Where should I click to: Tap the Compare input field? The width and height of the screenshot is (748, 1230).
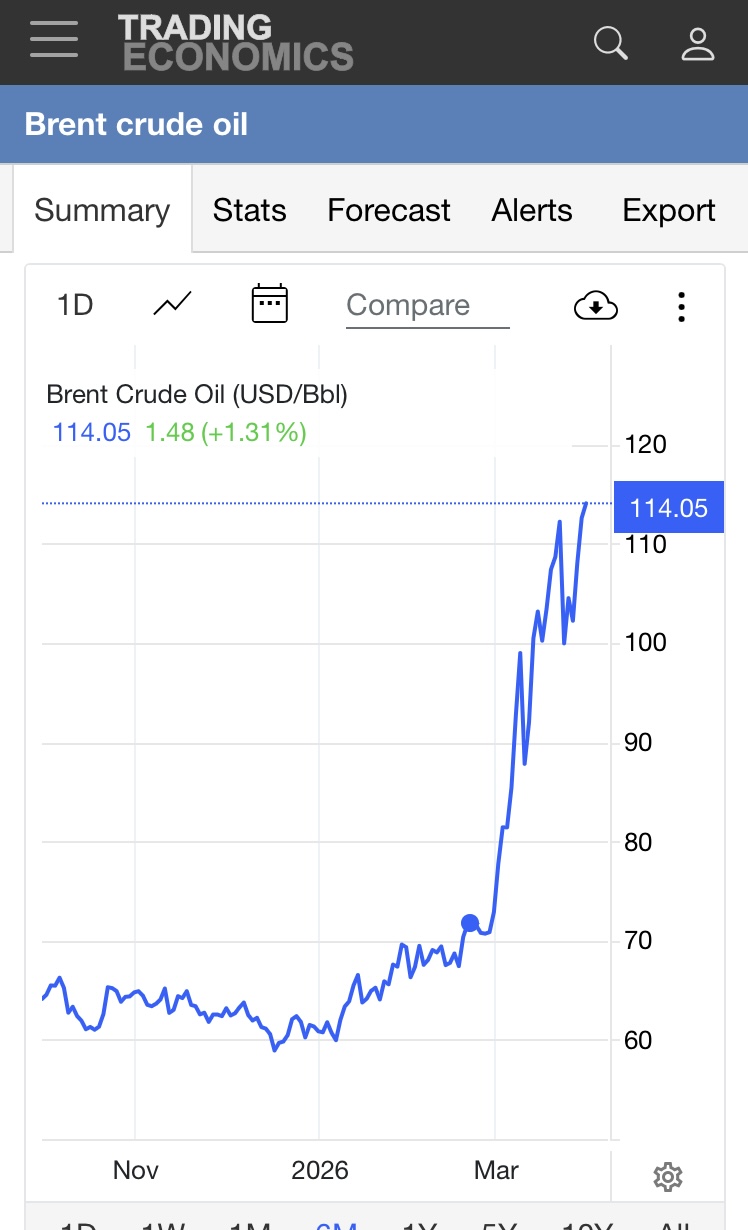[x=427, y=305]
